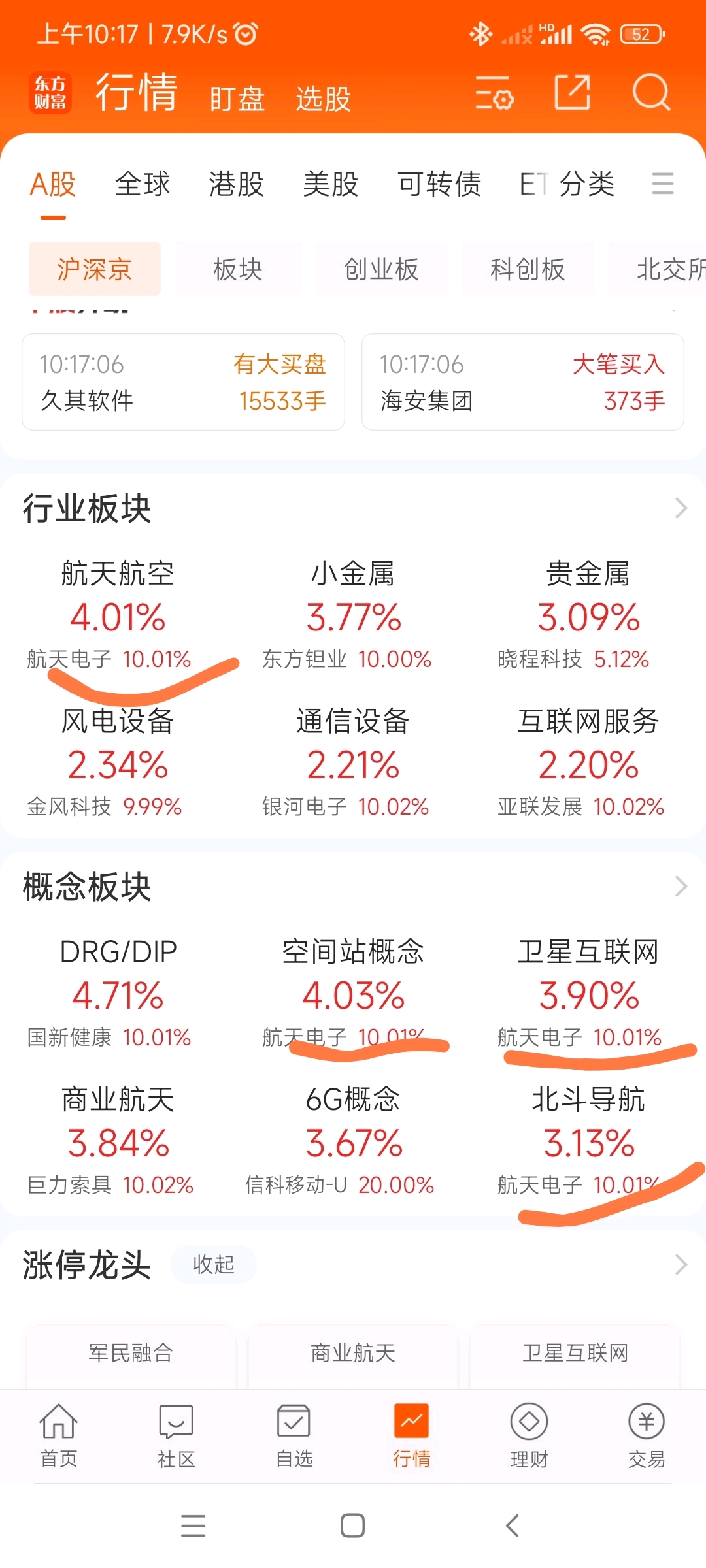The image size is (706, 1568).
Task: Open the 6G概念 concept sector
Action: (x=353, y=1139)
